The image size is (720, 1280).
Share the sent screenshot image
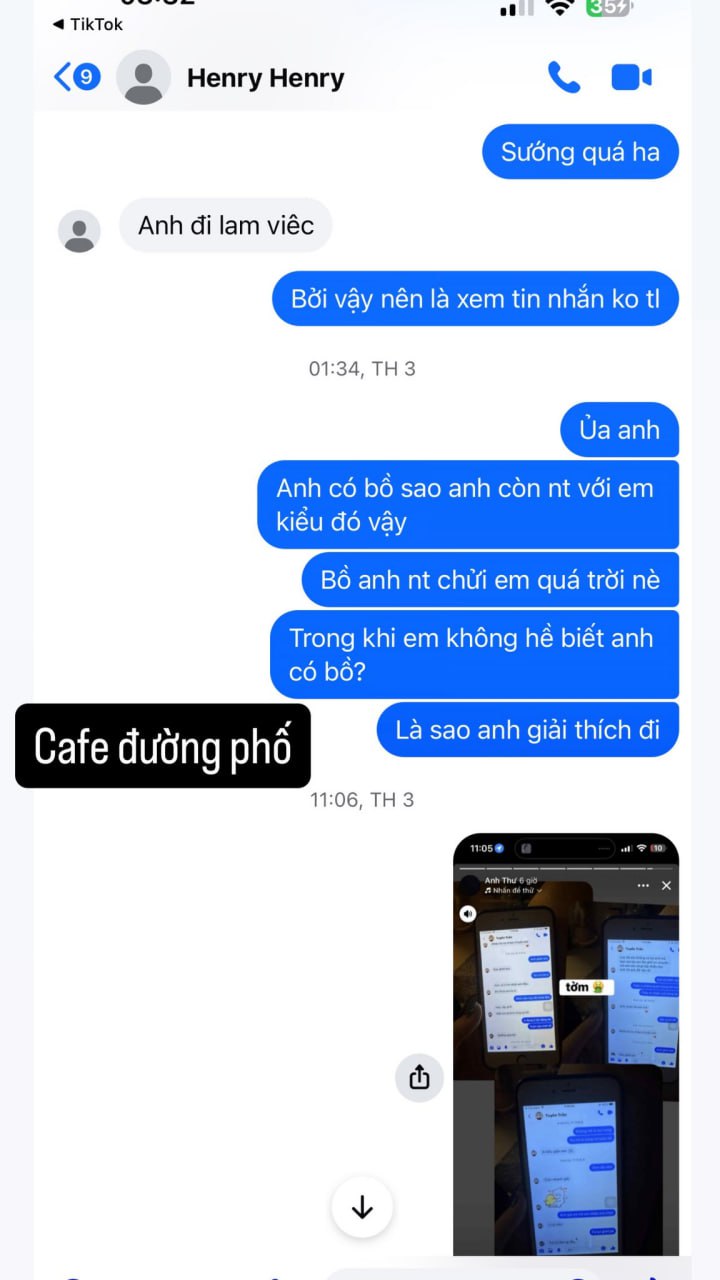click(419, 1077)
